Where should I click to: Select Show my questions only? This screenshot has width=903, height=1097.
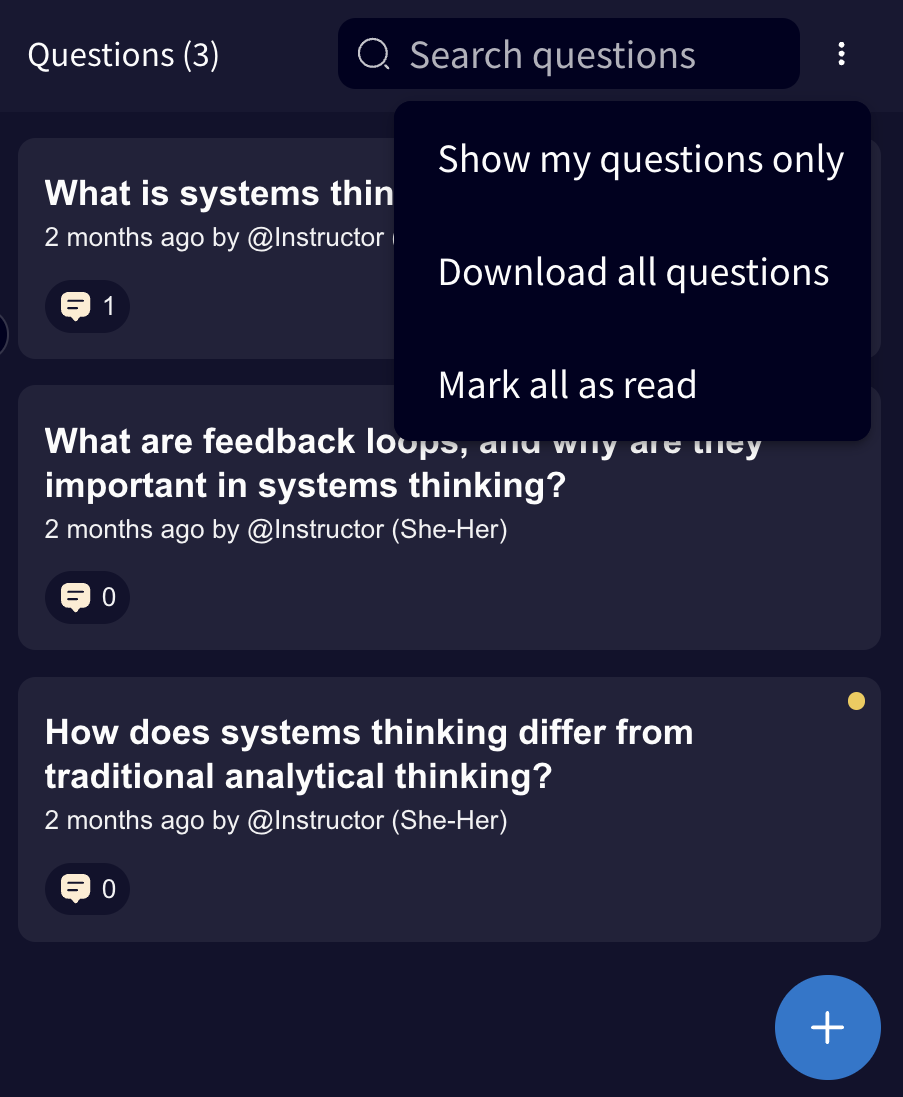click(640, 160)
